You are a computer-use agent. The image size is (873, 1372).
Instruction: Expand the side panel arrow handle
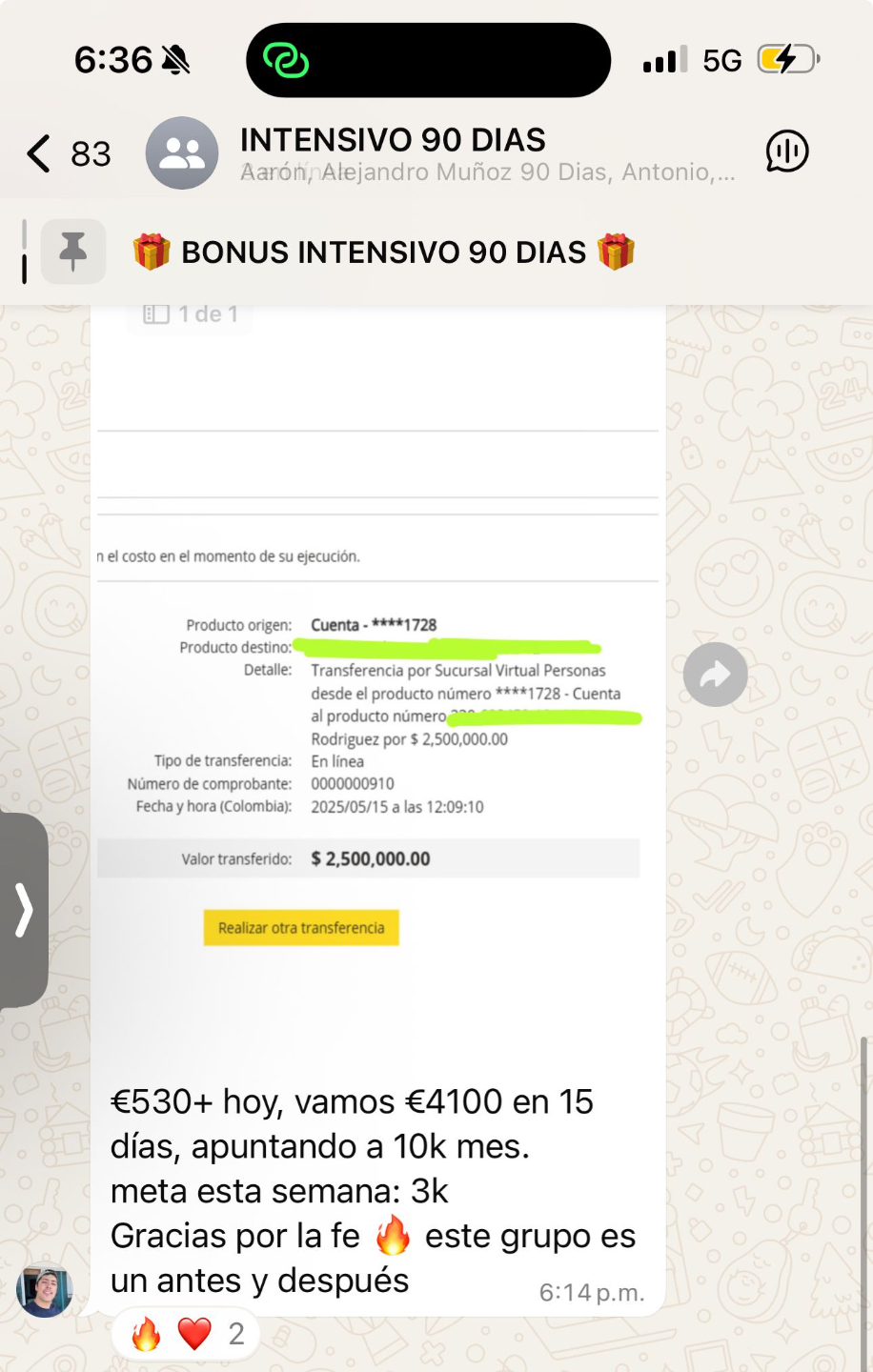pos(24,910)
